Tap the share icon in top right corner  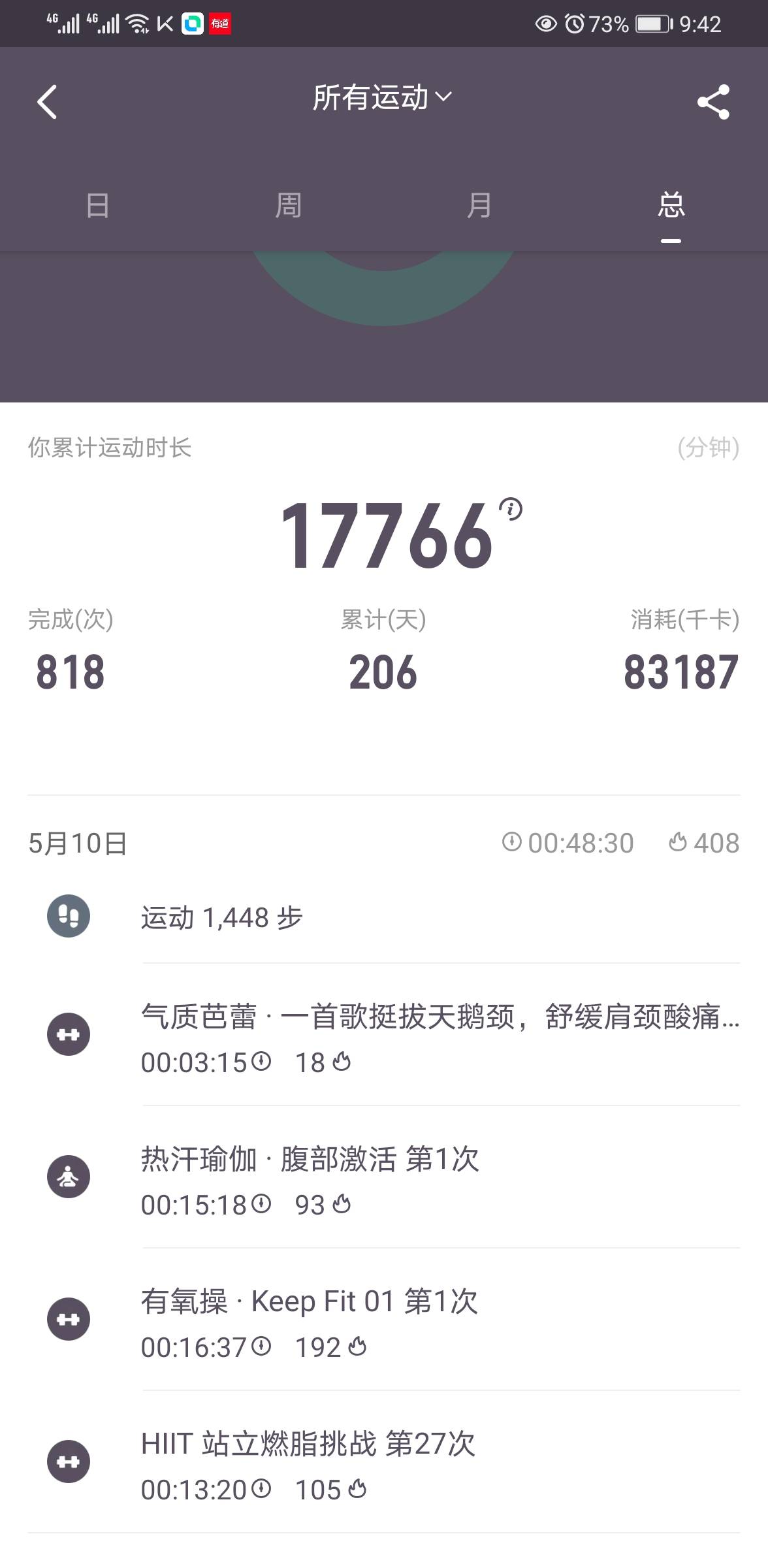[714, 101]
